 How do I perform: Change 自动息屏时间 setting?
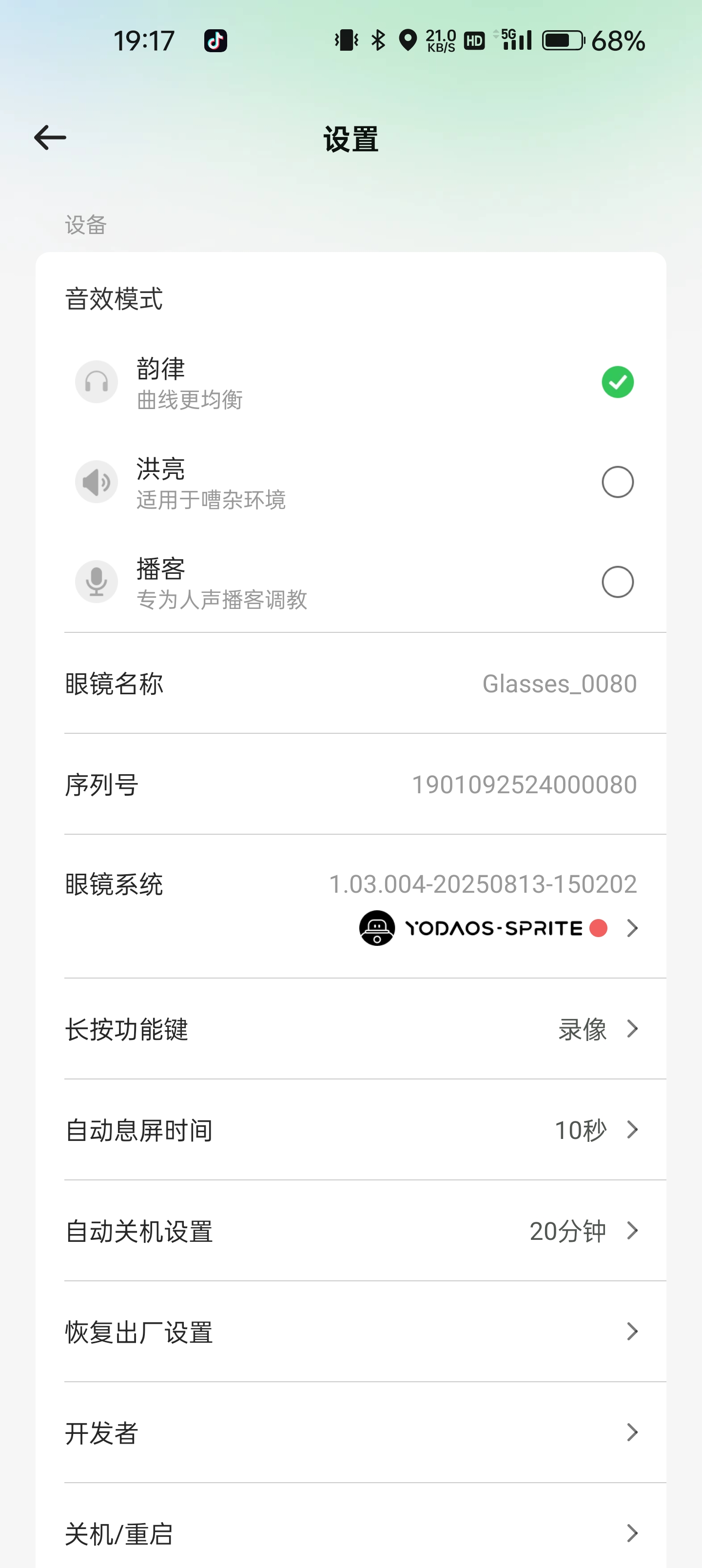pyautogui.click(x=351, y=1130)
